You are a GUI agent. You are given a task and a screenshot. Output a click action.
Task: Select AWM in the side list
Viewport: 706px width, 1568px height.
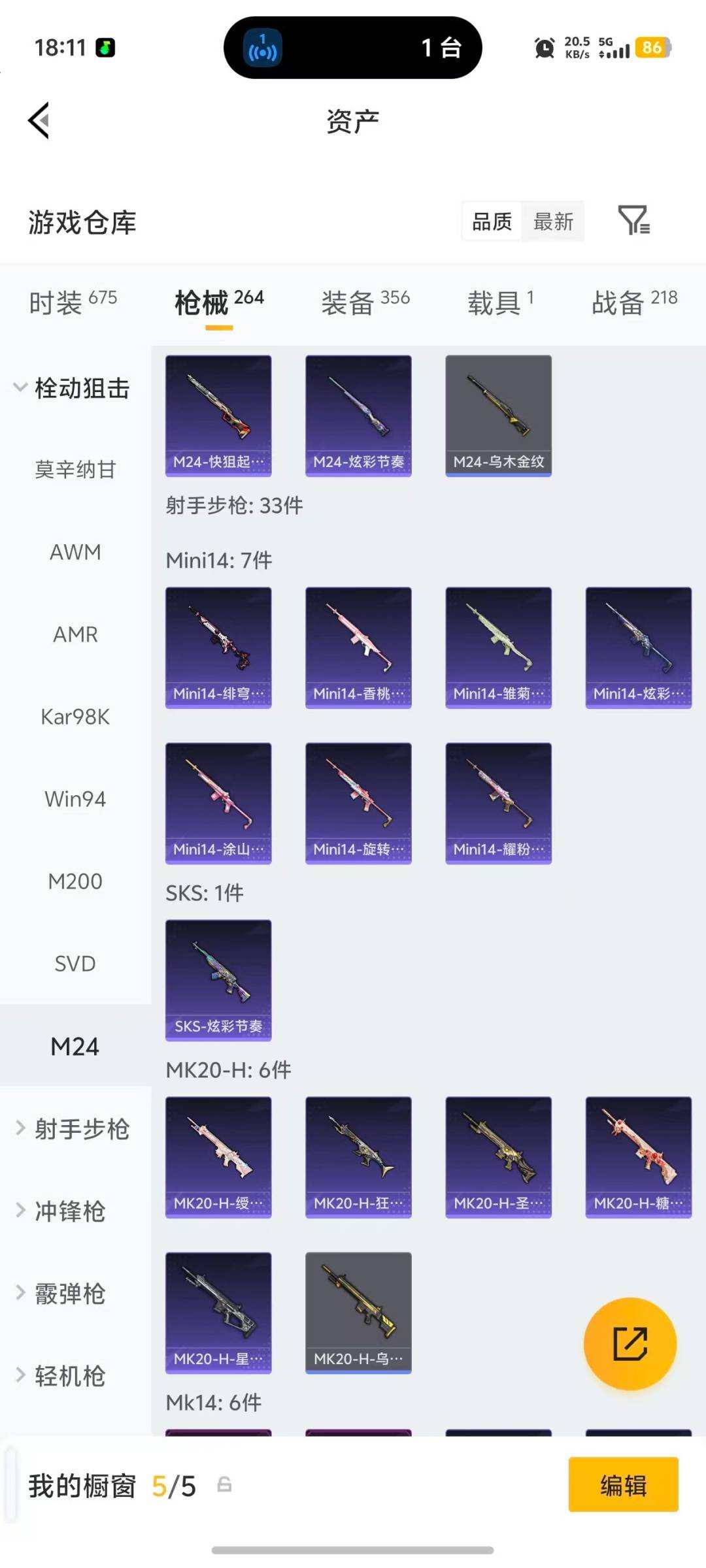tap(75, 552)
